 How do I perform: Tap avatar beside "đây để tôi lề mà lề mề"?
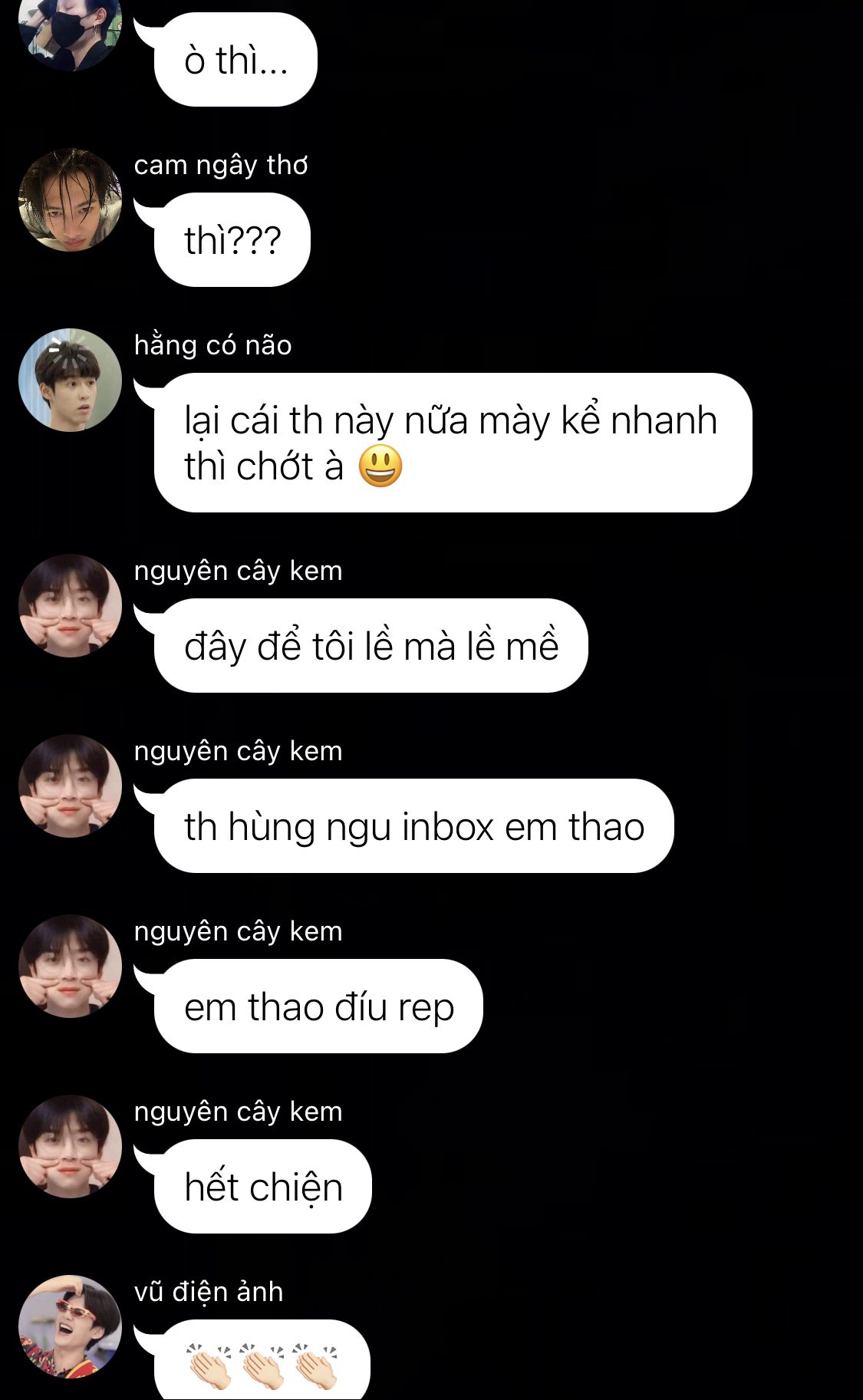(70, 606)
